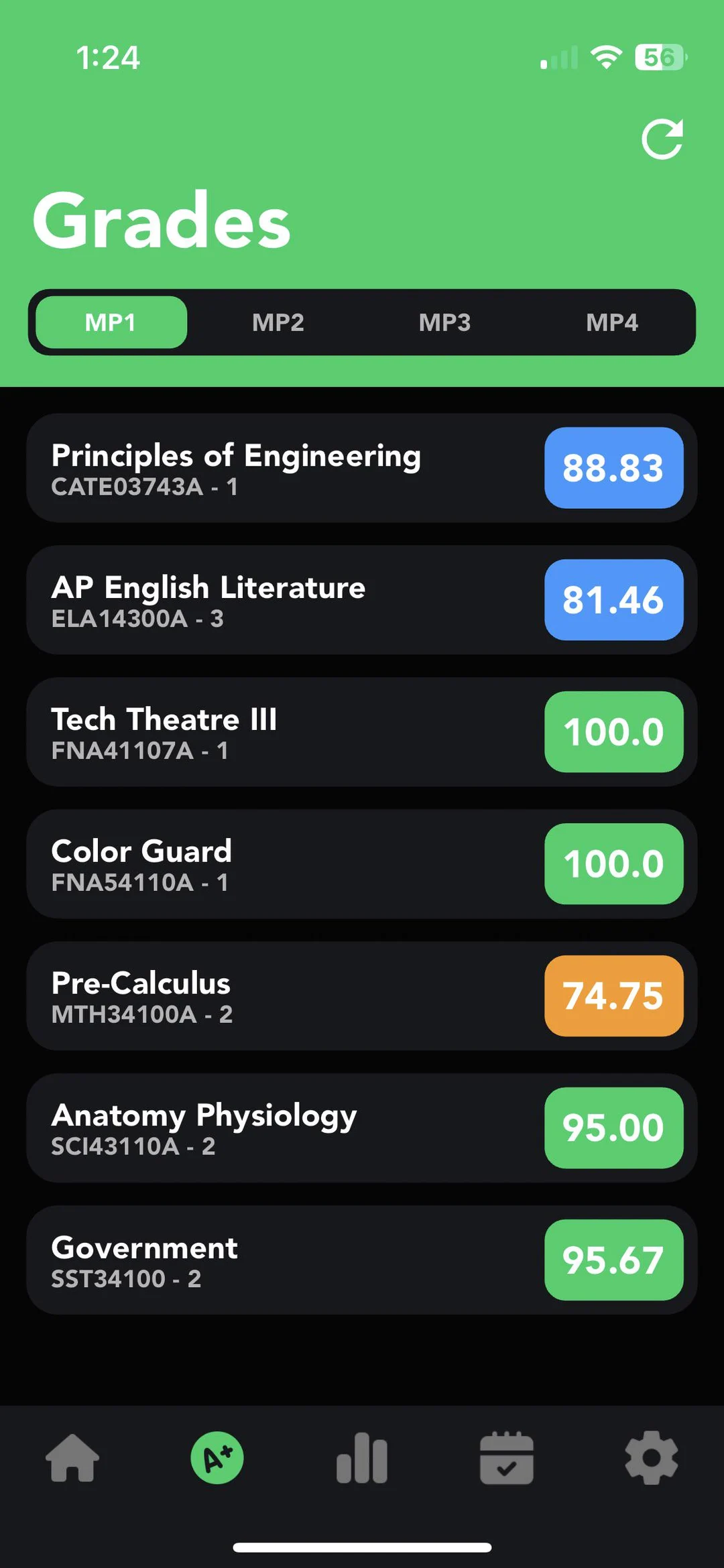Open the settings gear in bottom bar
The height and width of the screenshot is (1568, 724).
tap(650, 1457)
